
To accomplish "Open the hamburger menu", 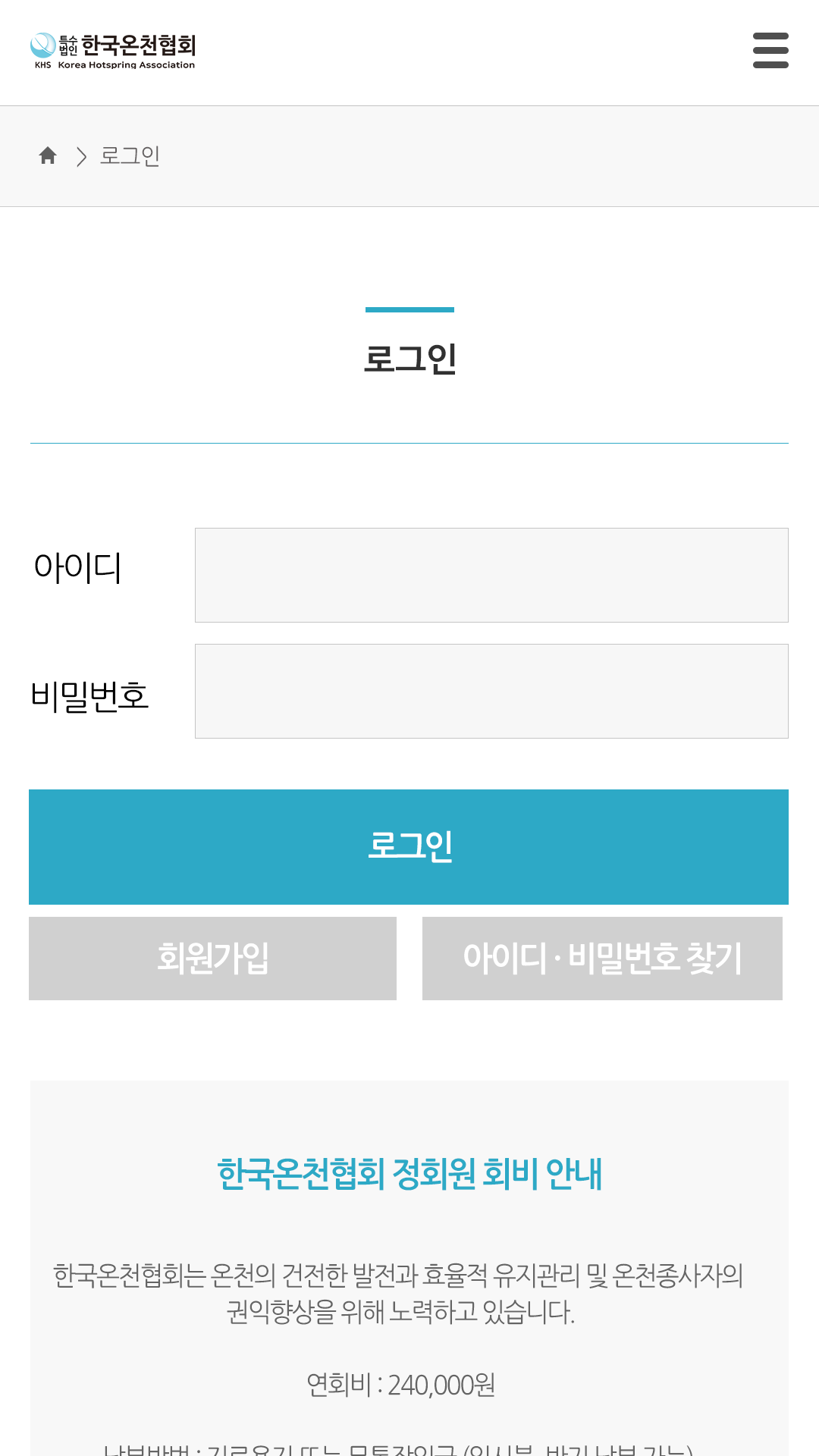I will tap(770, 50).
